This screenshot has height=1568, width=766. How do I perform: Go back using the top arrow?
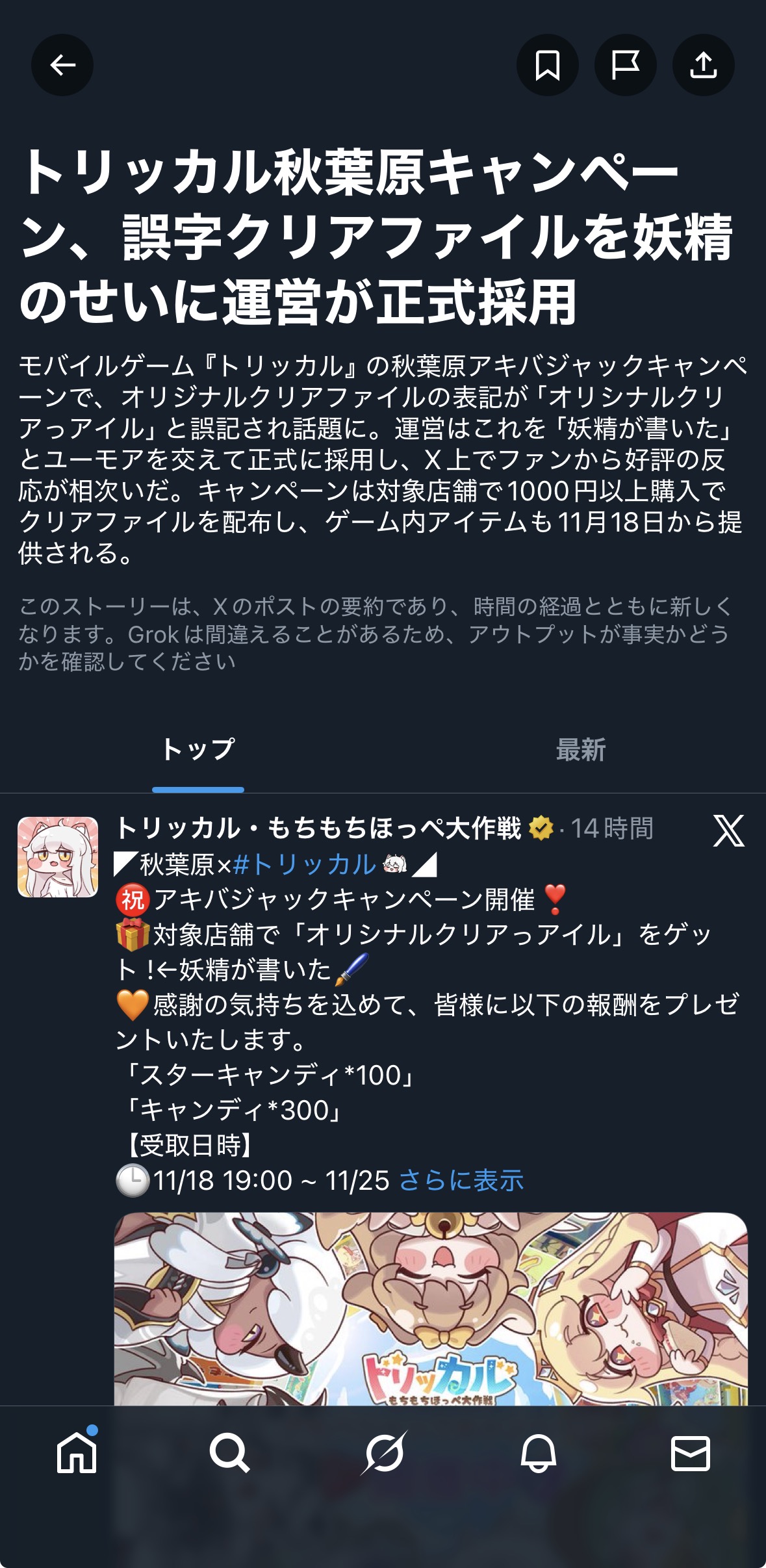62,65
